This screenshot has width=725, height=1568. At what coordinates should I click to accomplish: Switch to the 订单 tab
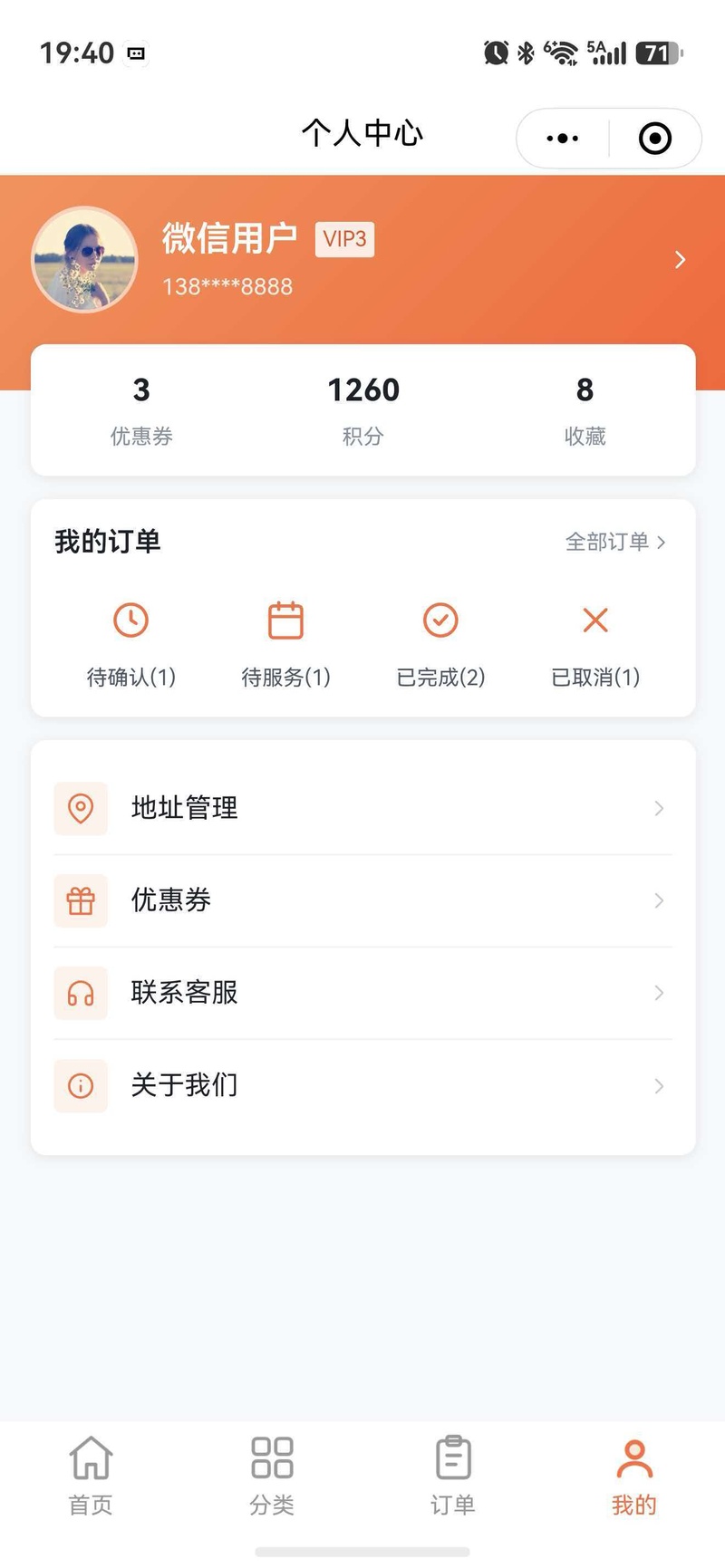click(x=453, y=1476)
